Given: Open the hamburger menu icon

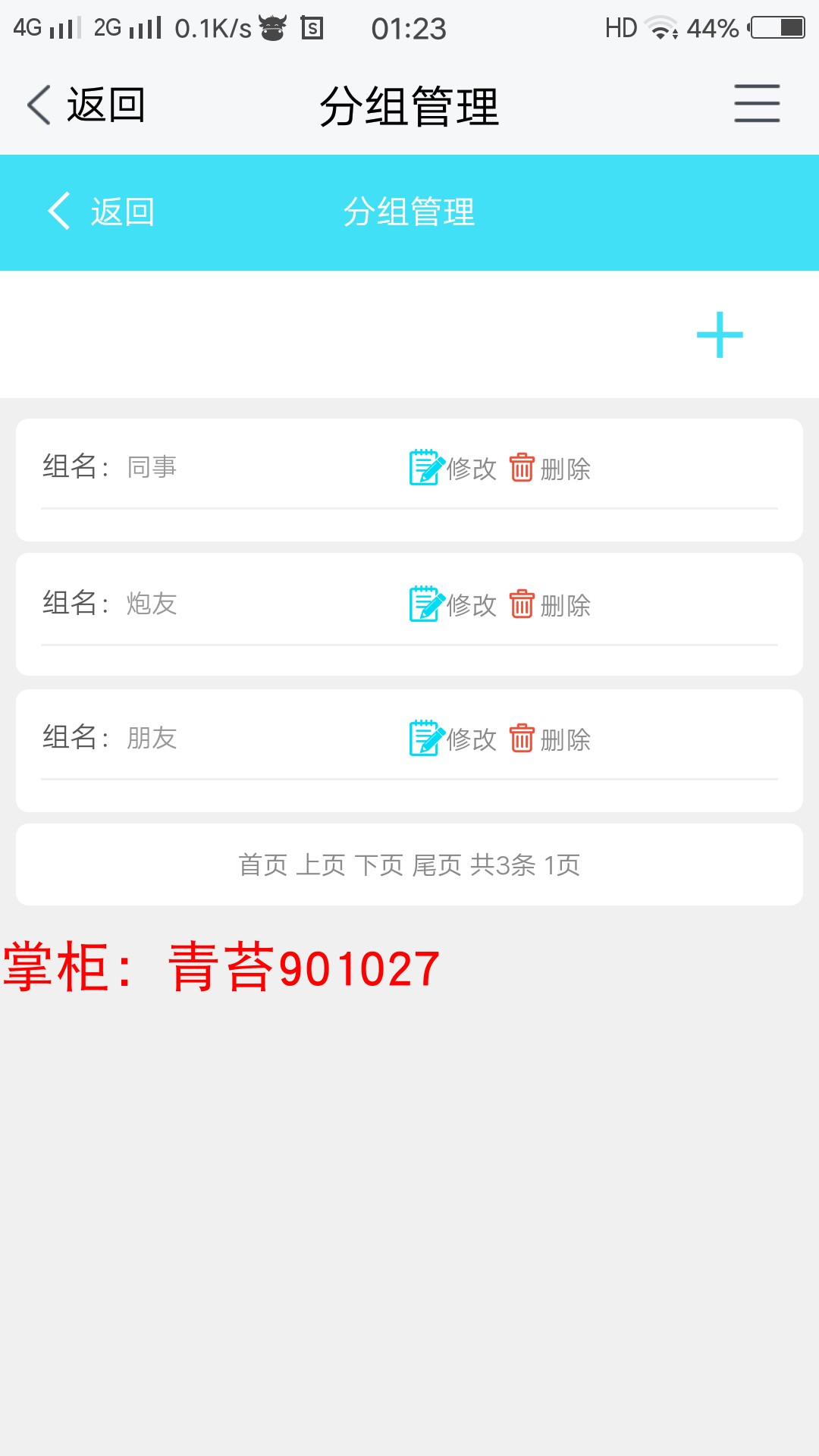Looking at the screenshot, I should 756,104.
